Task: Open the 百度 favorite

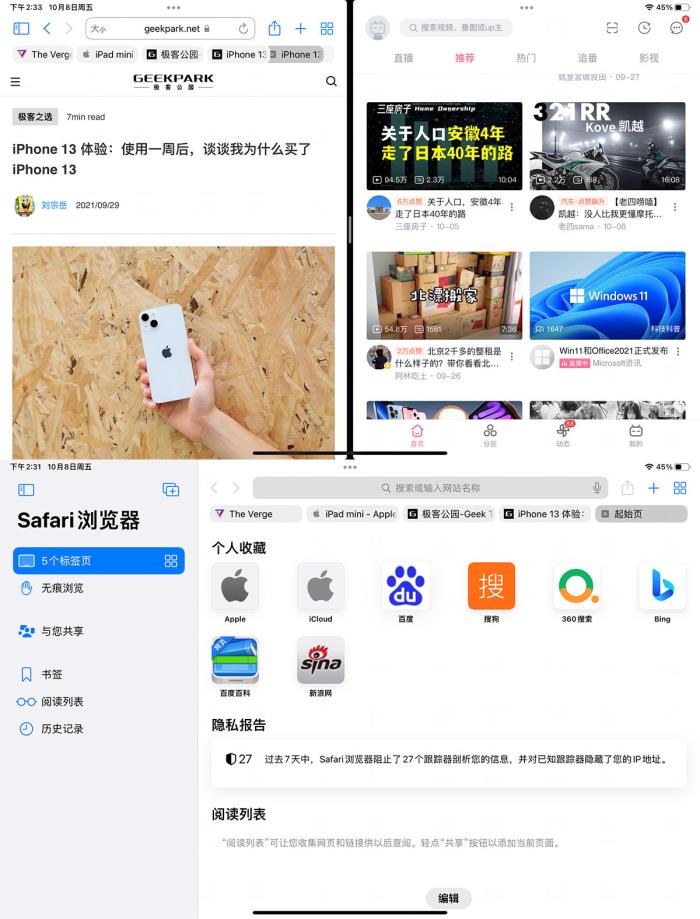Action: (406, 592)
